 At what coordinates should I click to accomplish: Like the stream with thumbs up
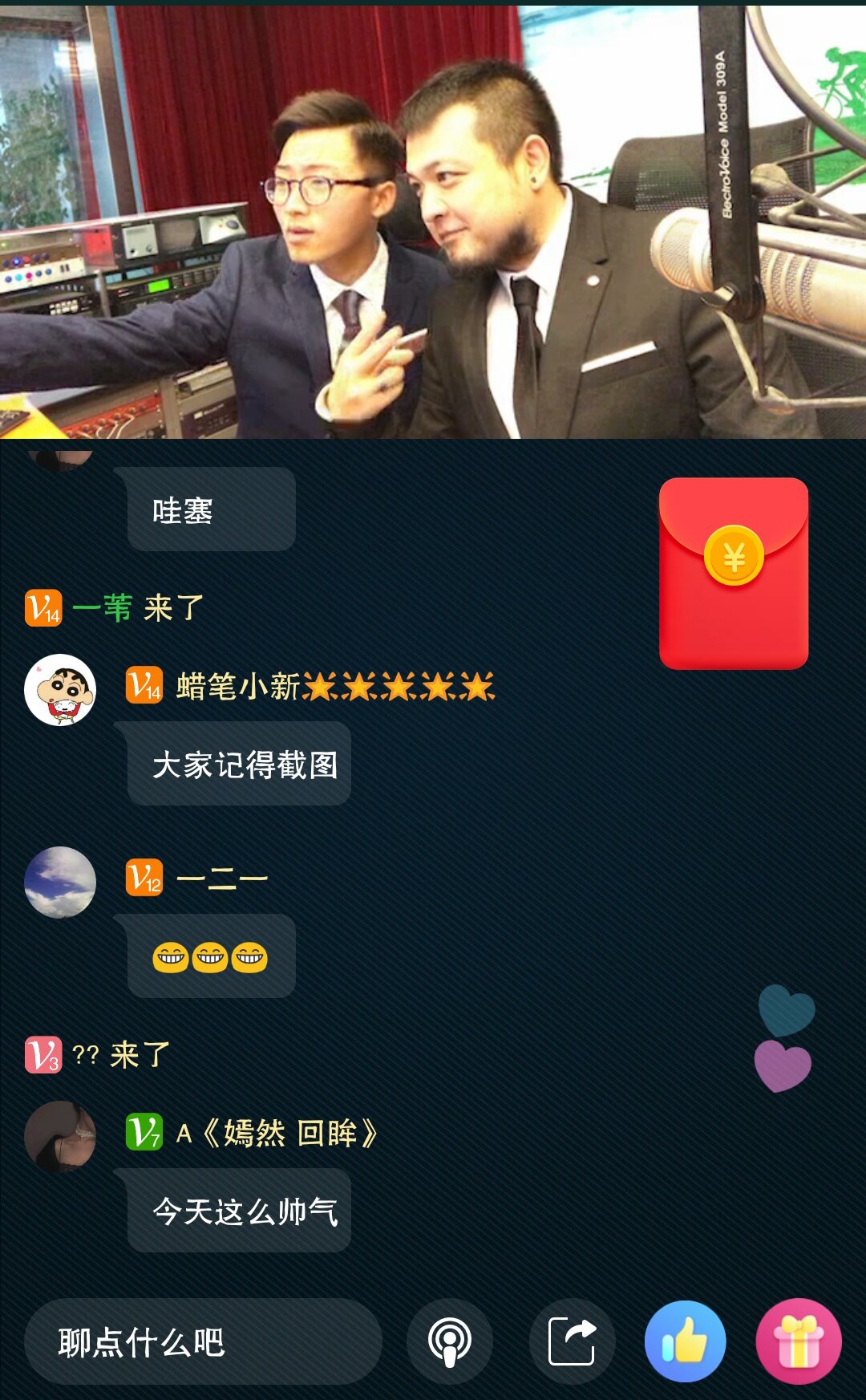pyautogui.click(x=686, y=1341)
